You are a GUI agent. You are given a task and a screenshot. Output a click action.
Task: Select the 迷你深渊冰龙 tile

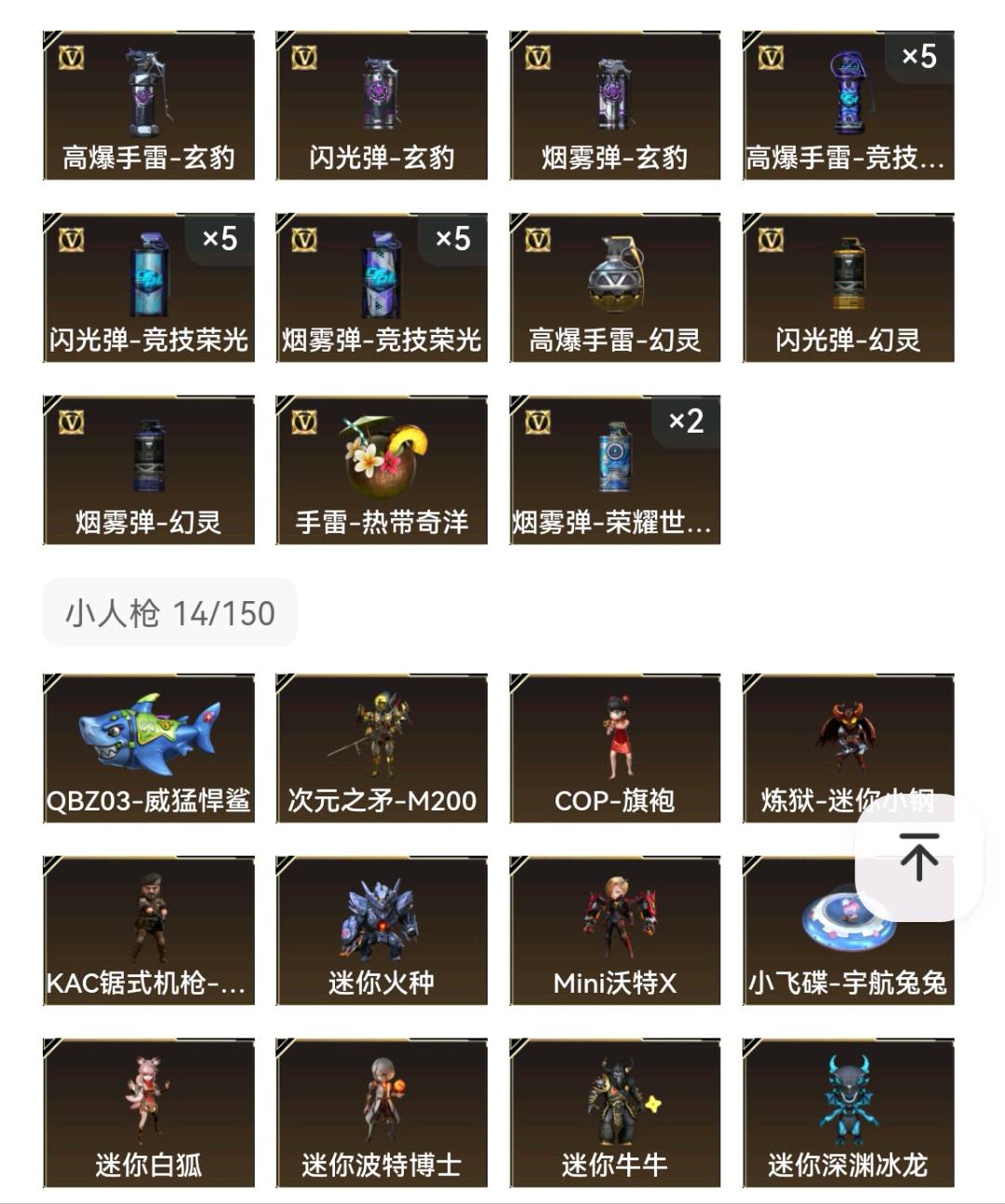848,1114
